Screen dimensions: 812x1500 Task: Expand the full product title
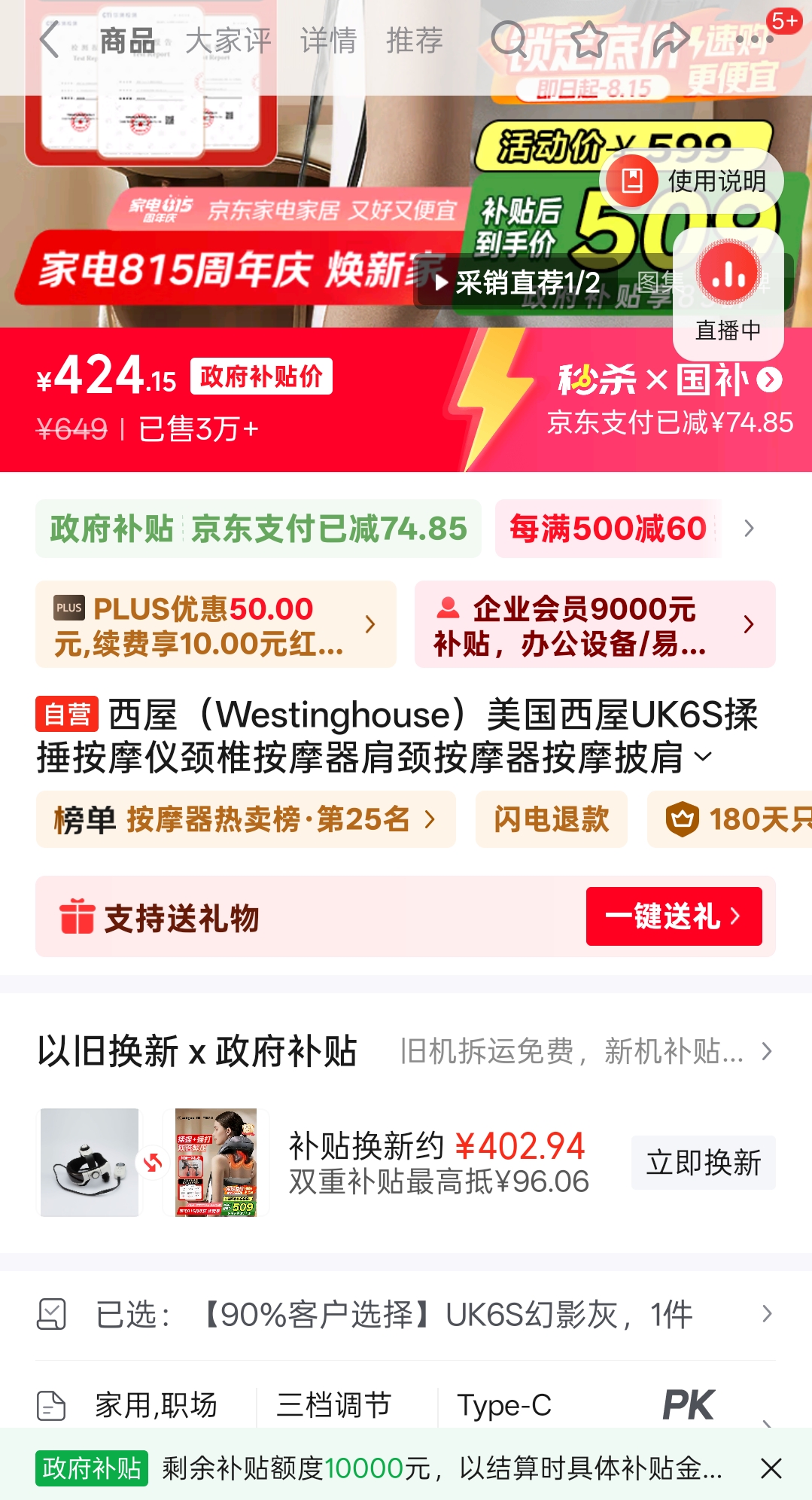click(x=703, y=756)
